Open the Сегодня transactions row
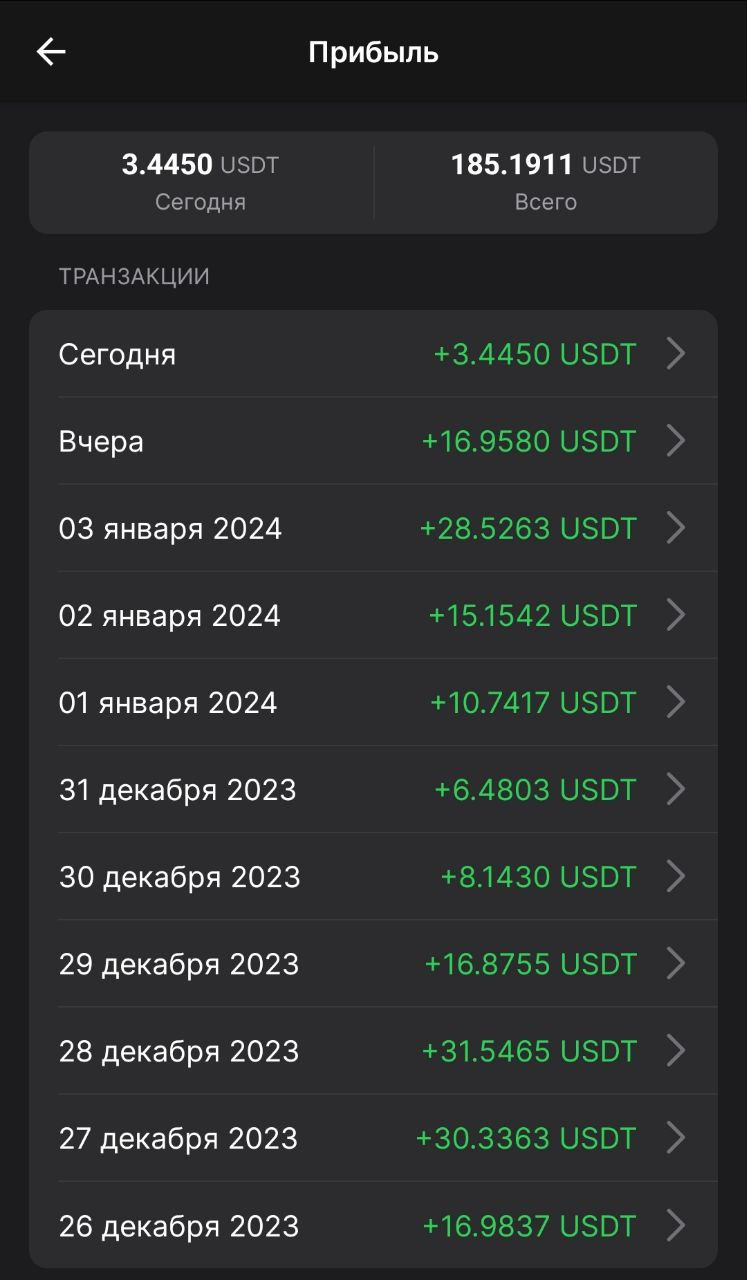747x1280 pixels. [373, 354]
